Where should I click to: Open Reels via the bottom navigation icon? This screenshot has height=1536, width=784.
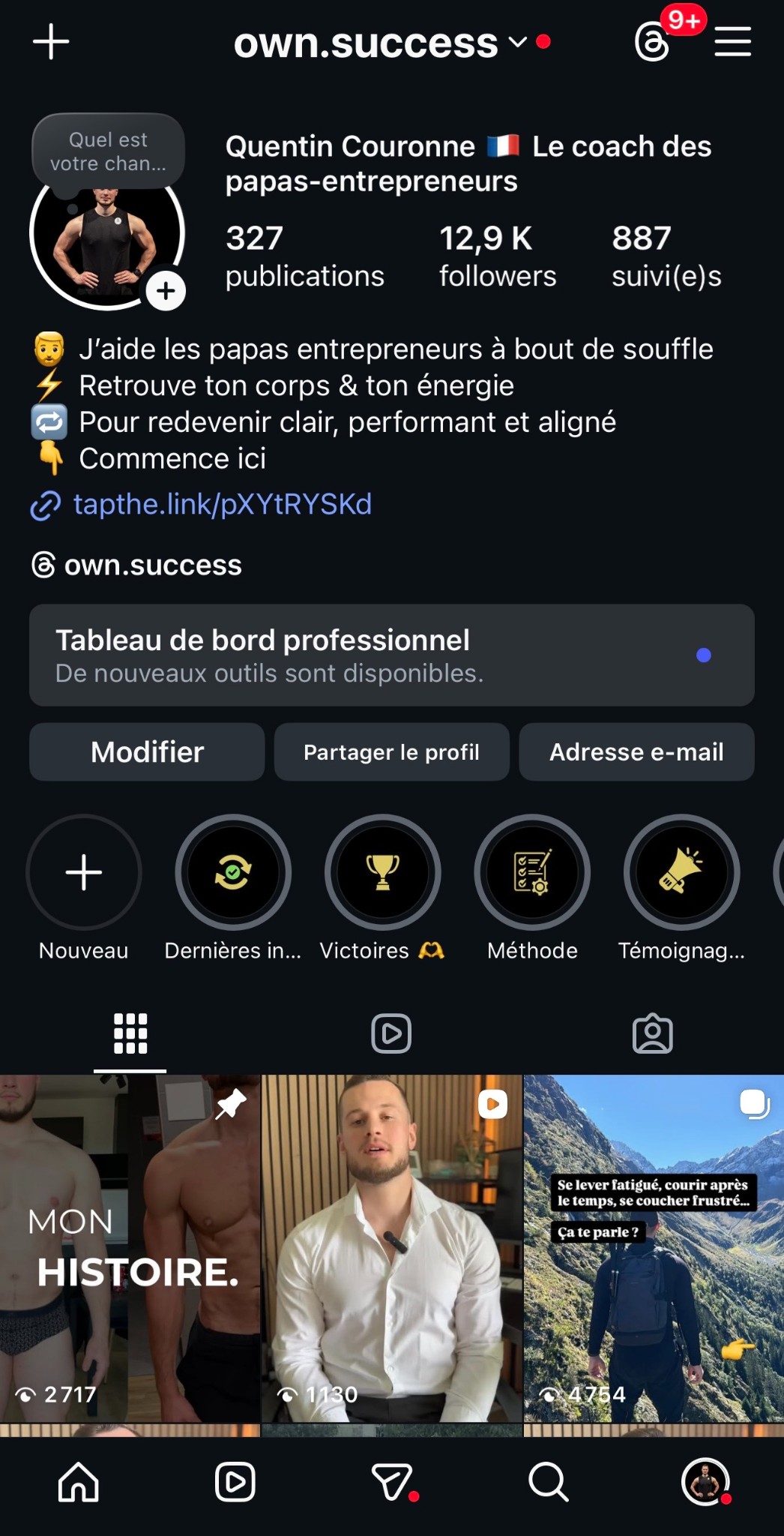point(235,1481)
